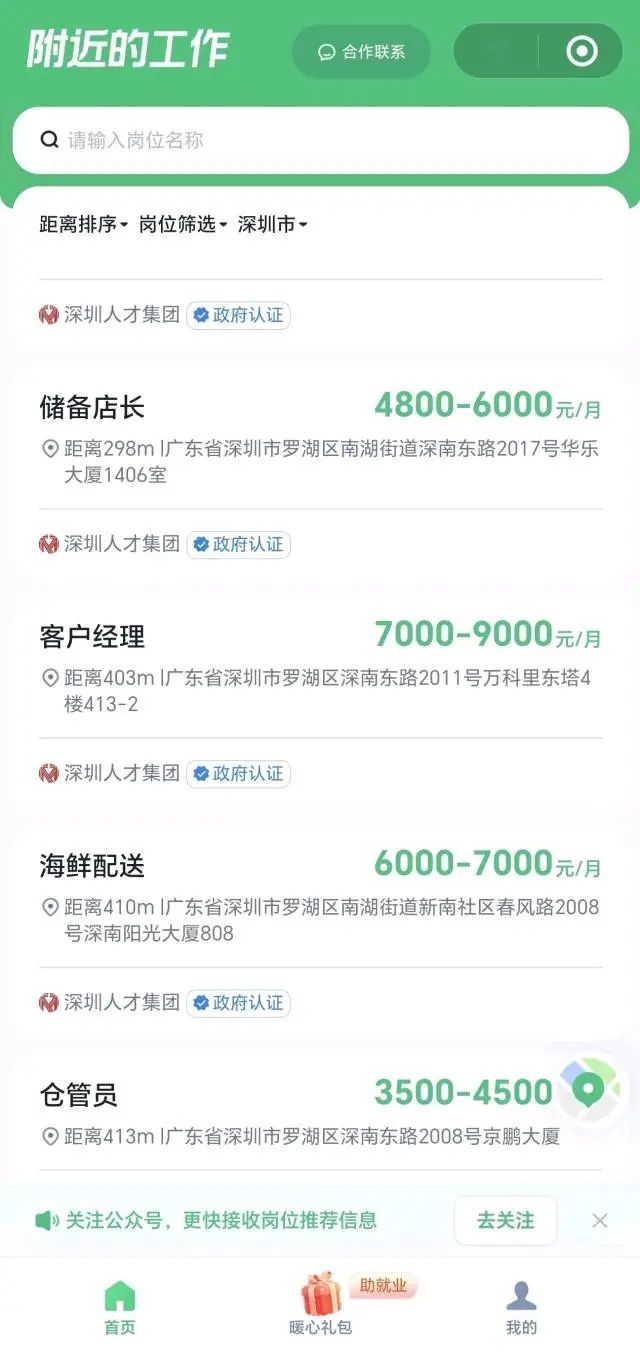Screen dimensions: 640x1357
Task: Open the 储备店长 job listing
Action: point(92,407)
